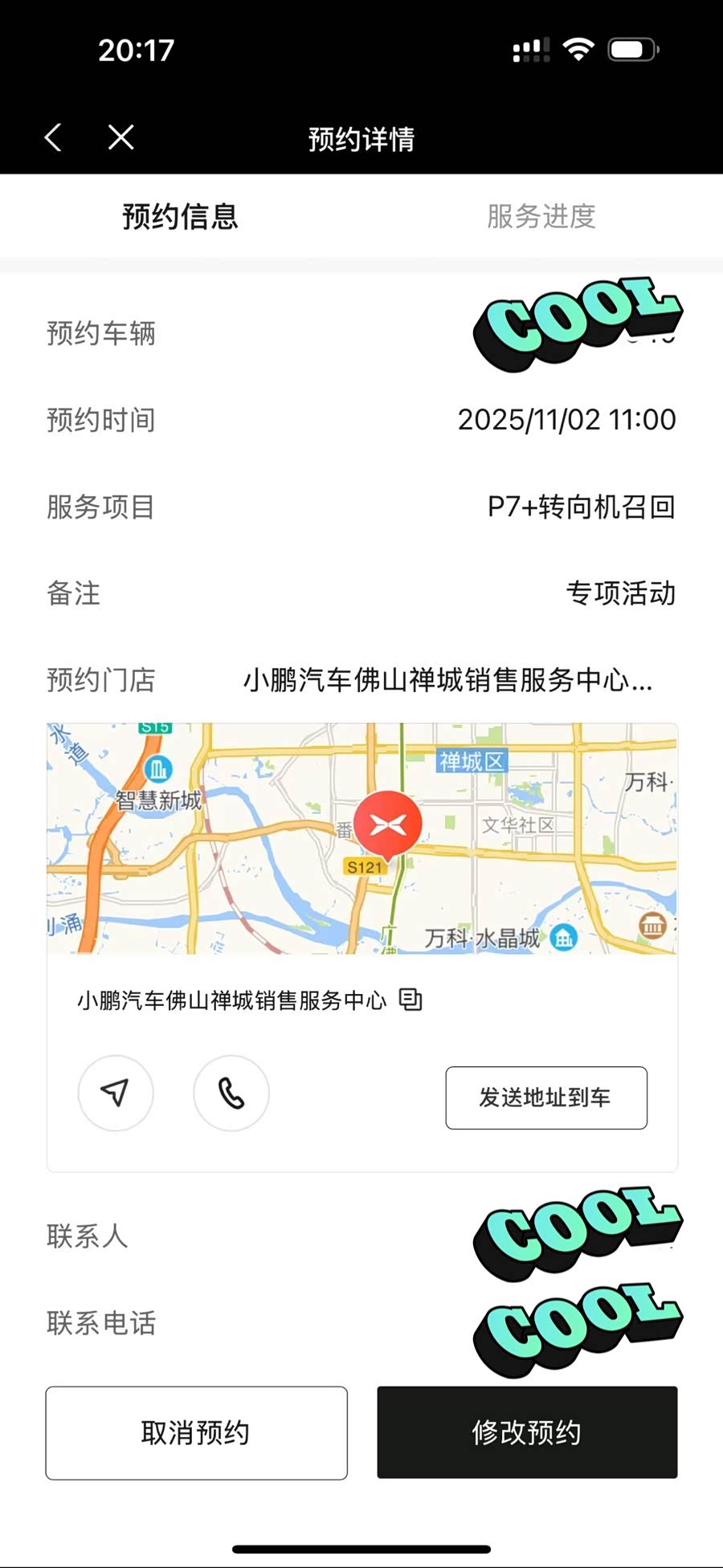Tap the 发送地址到车 button
The height and width of the screenshot is (1568, 723).
(x=546, y=1098)
